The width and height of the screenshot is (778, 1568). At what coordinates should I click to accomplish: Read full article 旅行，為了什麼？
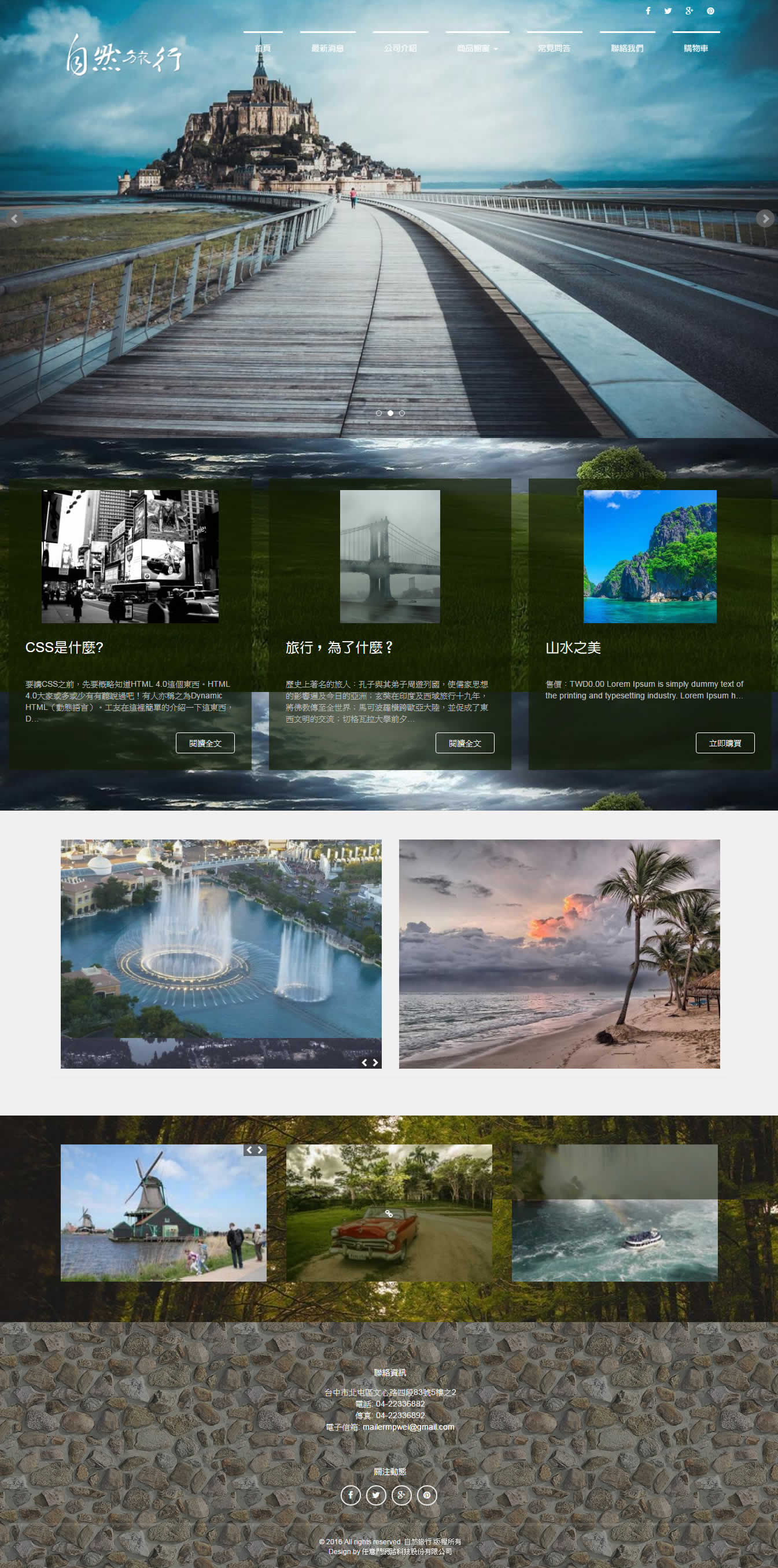pos(464,742)
